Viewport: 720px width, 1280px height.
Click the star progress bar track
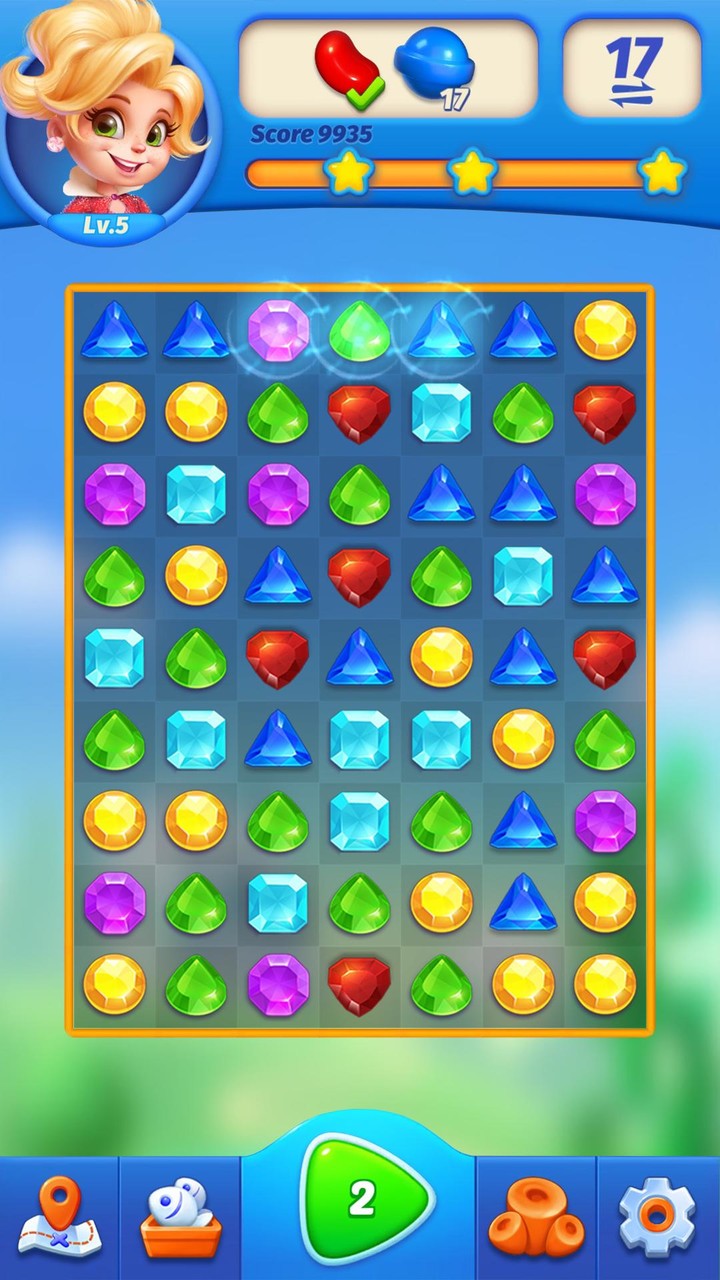pos(410,172)
